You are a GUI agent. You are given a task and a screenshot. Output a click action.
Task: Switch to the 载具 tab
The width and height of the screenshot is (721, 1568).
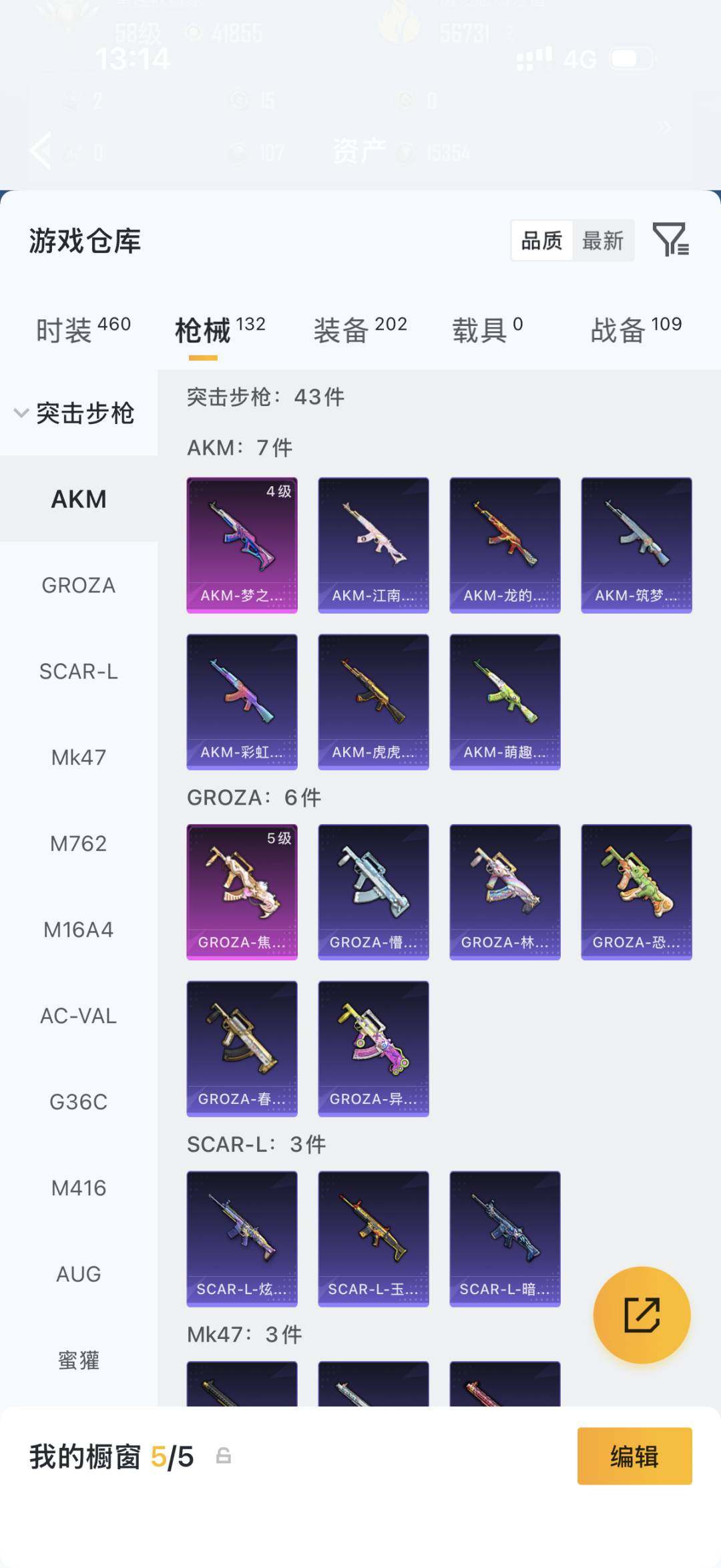tap(487, 330)
